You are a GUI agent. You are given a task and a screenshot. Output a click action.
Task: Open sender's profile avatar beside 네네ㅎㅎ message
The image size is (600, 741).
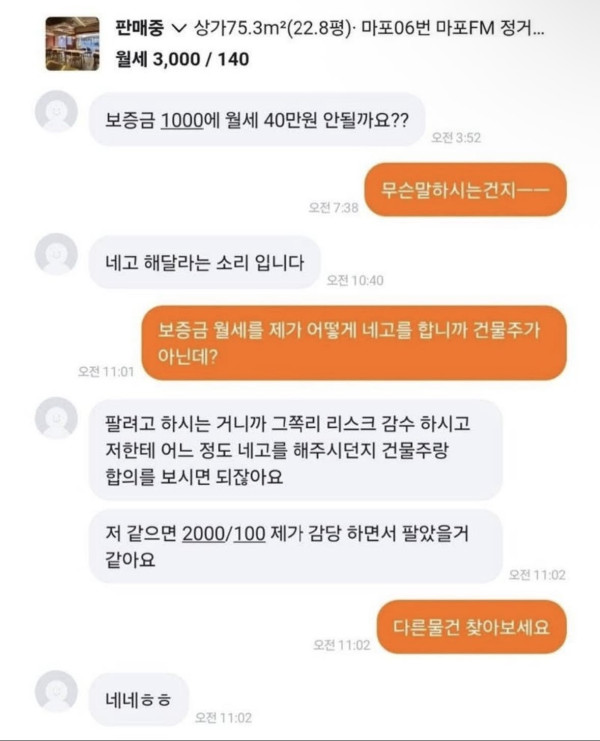pyautogui.click(x=56, y=693)
